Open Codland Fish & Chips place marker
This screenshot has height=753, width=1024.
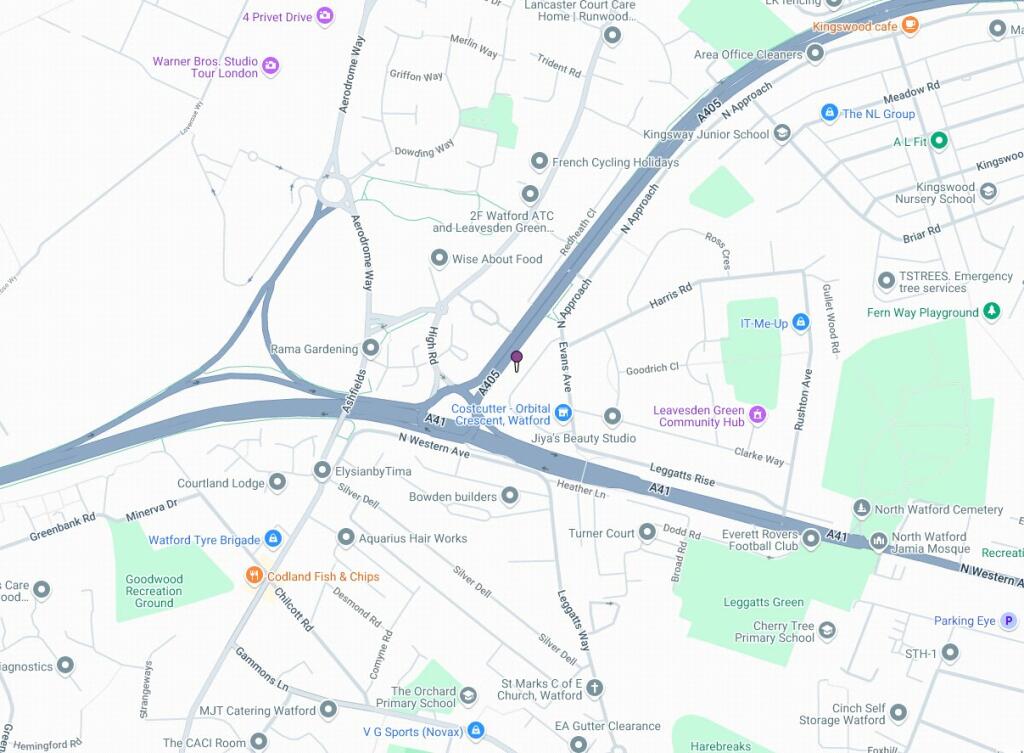(x=254, y=576)
